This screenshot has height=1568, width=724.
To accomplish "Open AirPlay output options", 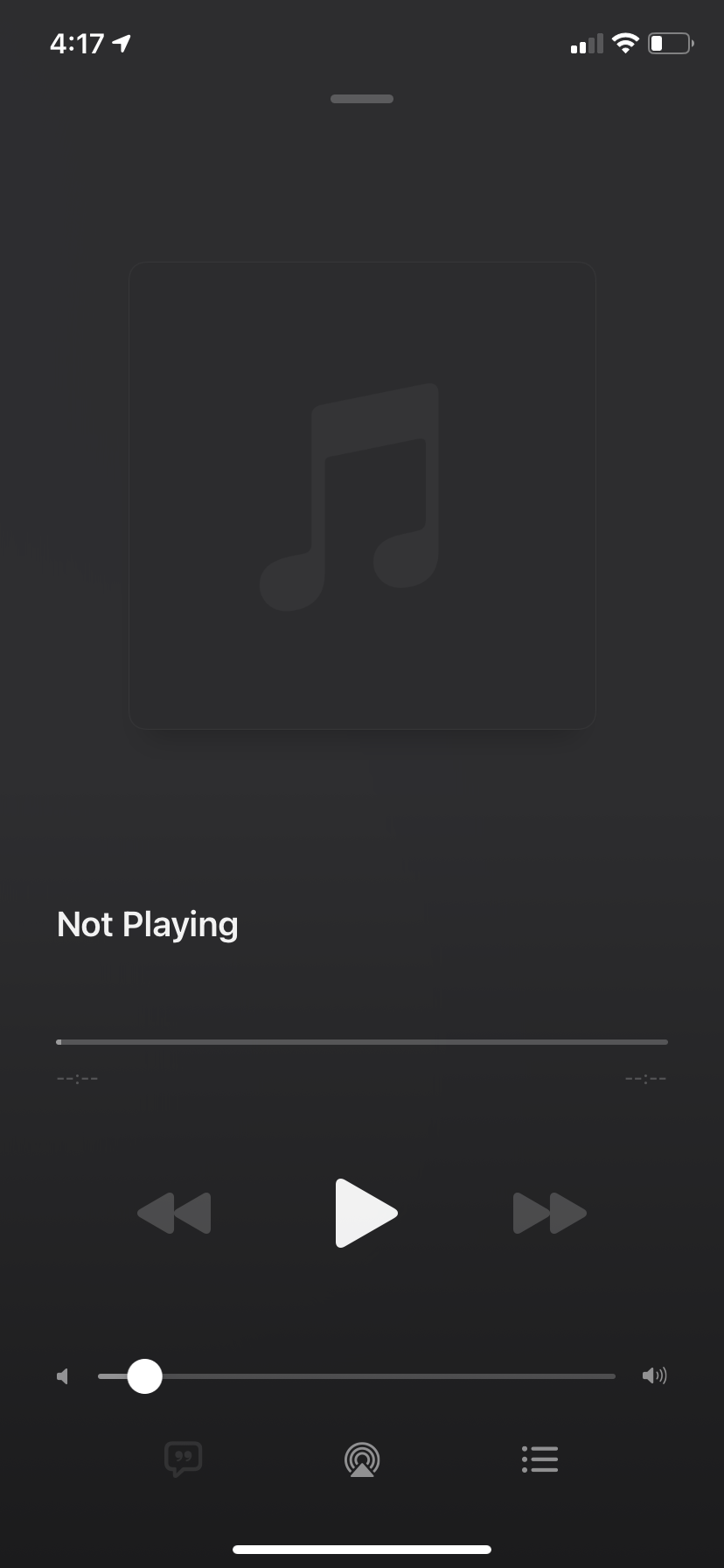I will [362, 1459].
